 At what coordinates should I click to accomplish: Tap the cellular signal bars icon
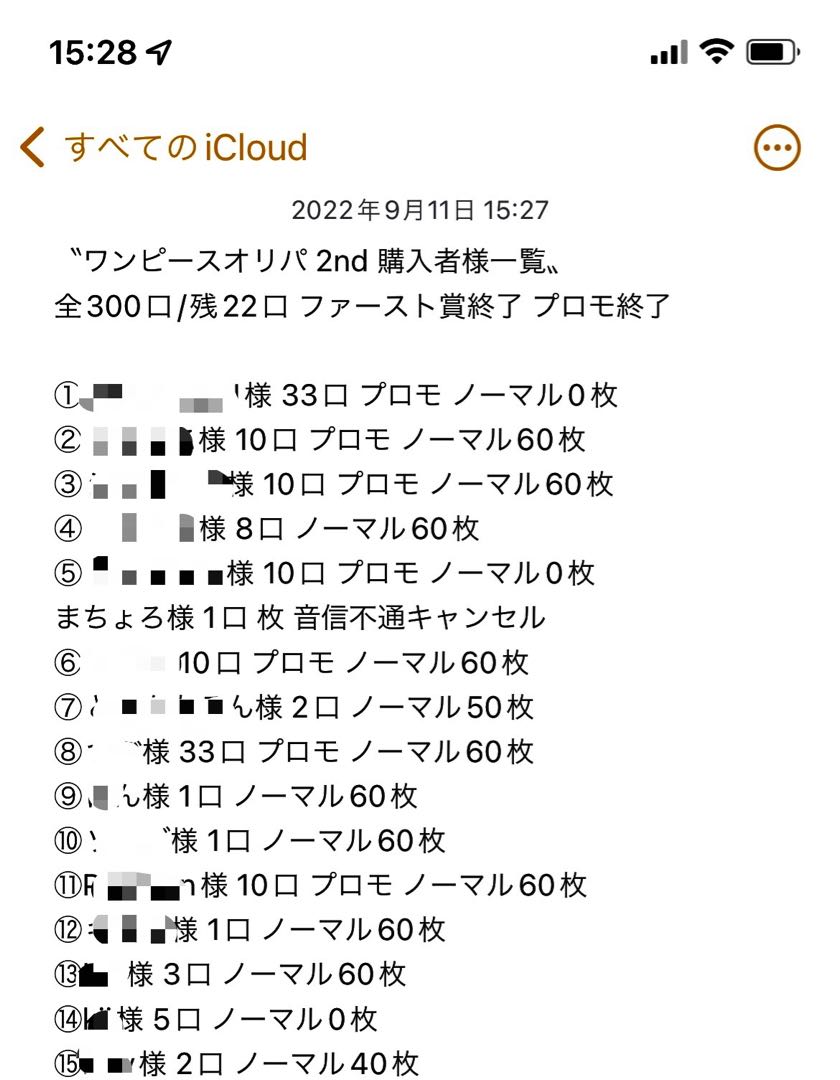coord(672,51)
